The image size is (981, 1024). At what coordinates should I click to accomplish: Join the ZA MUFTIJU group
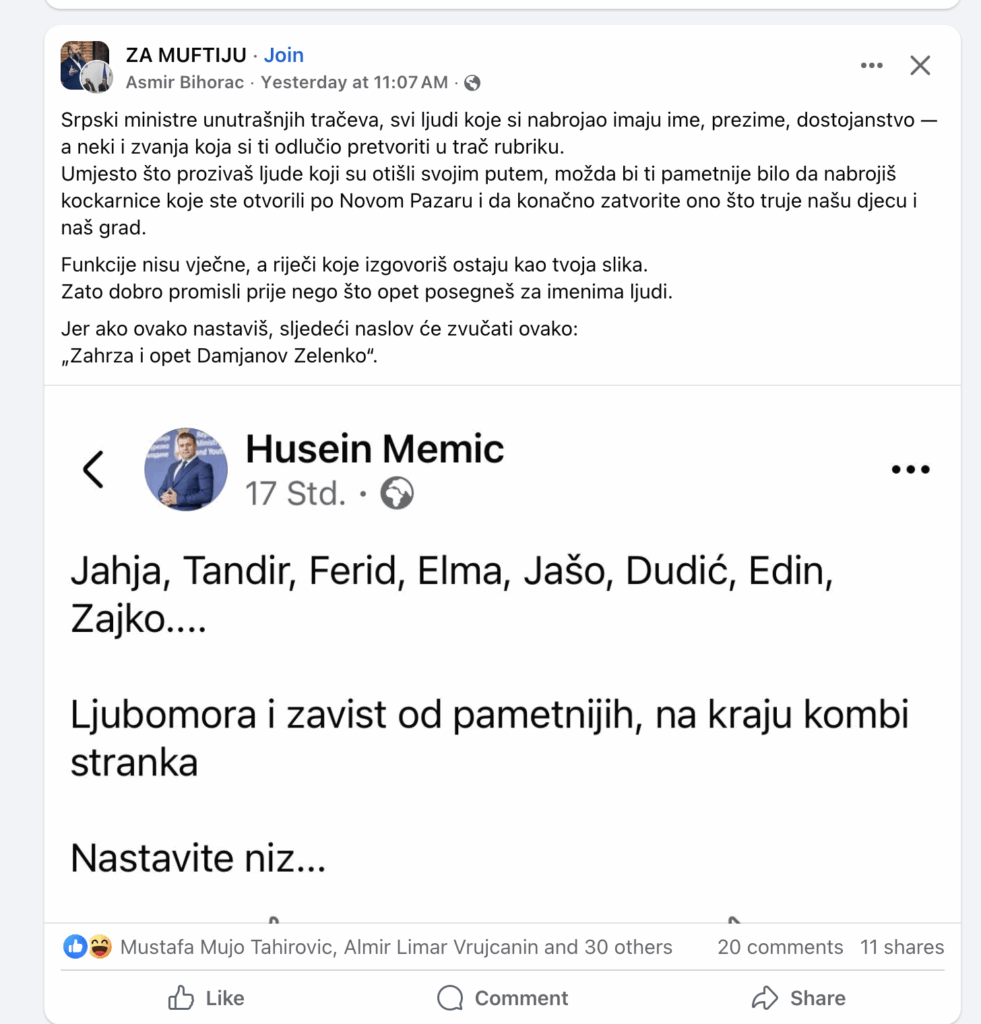click(284, 55)
